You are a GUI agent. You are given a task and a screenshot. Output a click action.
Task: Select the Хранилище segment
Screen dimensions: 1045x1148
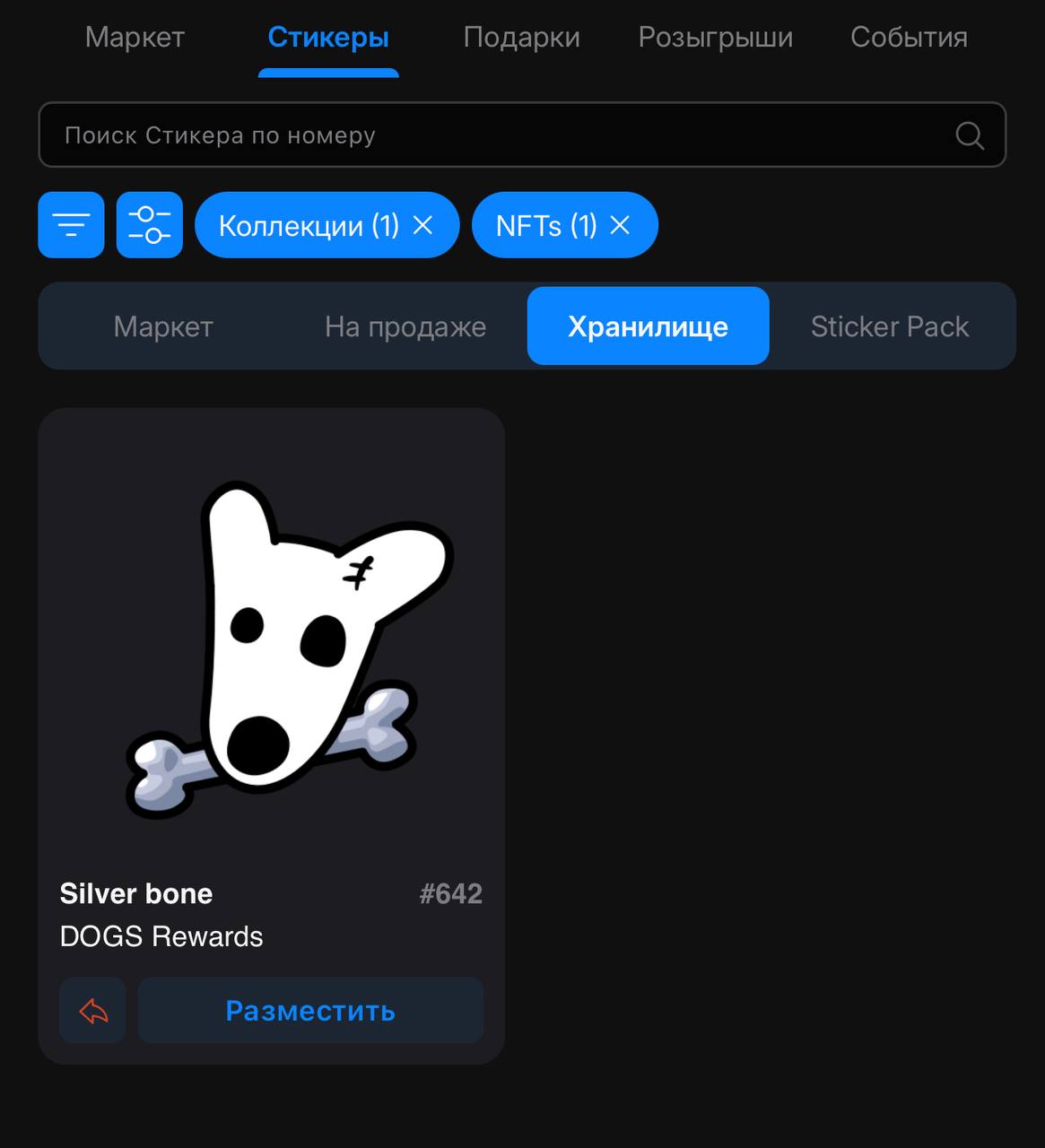[648, 326]
